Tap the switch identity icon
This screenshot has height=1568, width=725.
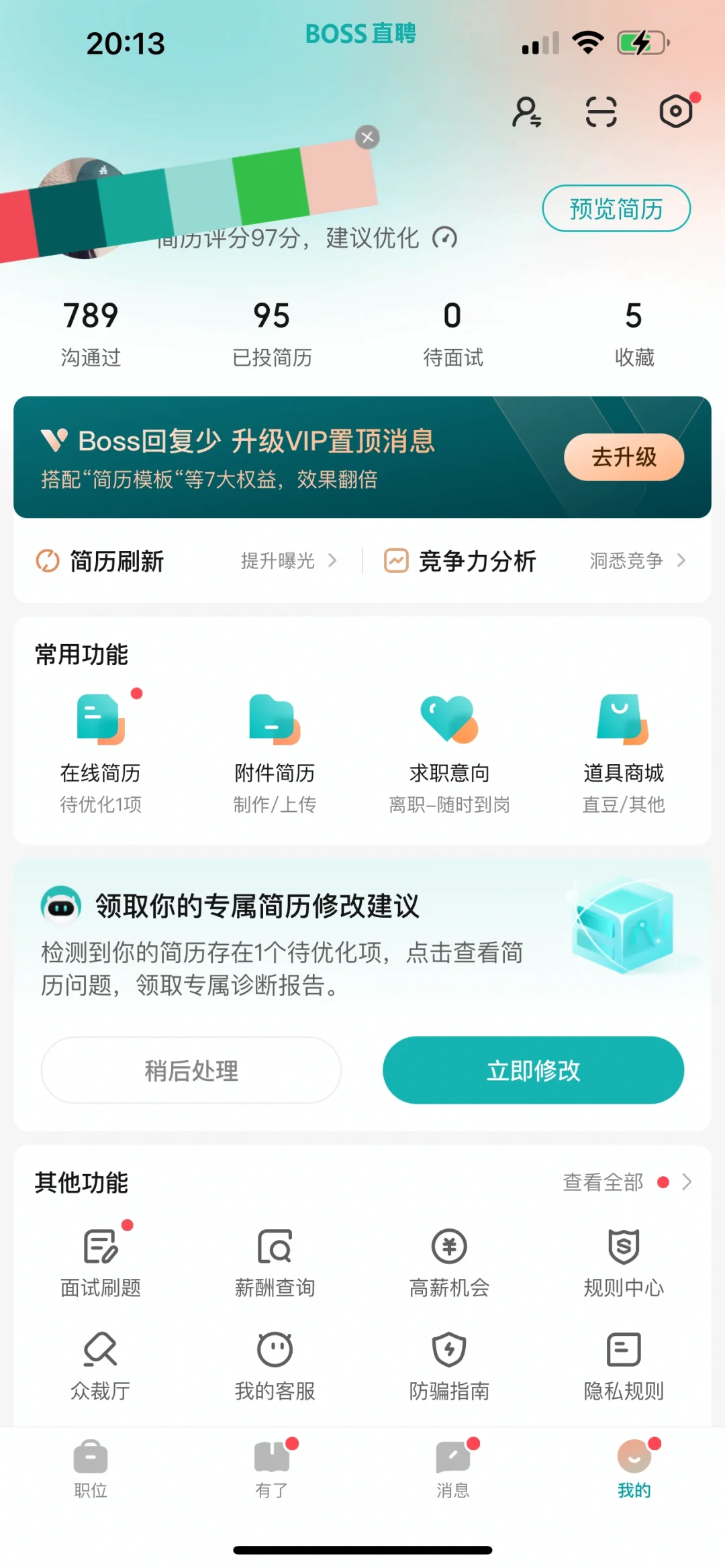[x=526, y=111]
